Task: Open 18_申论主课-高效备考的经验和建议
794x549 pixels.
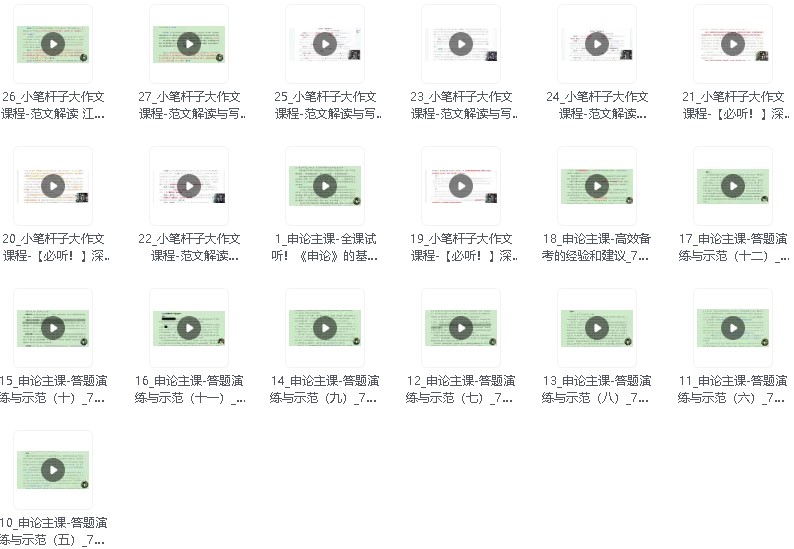Action: [x=597, y=186]
